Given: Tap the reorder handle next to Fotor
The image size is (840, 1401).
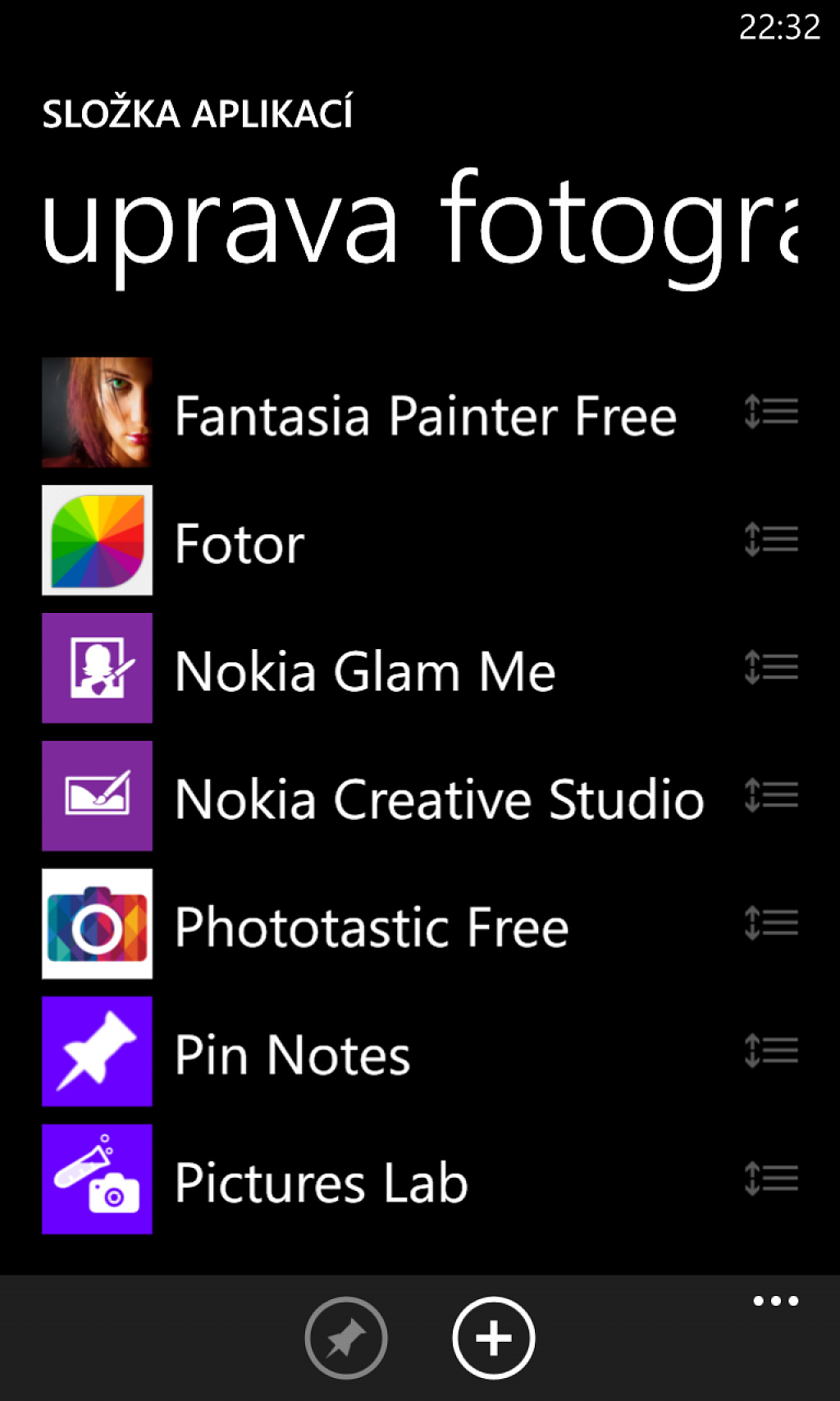Looking at the screenshot, I should pos(771,541).
